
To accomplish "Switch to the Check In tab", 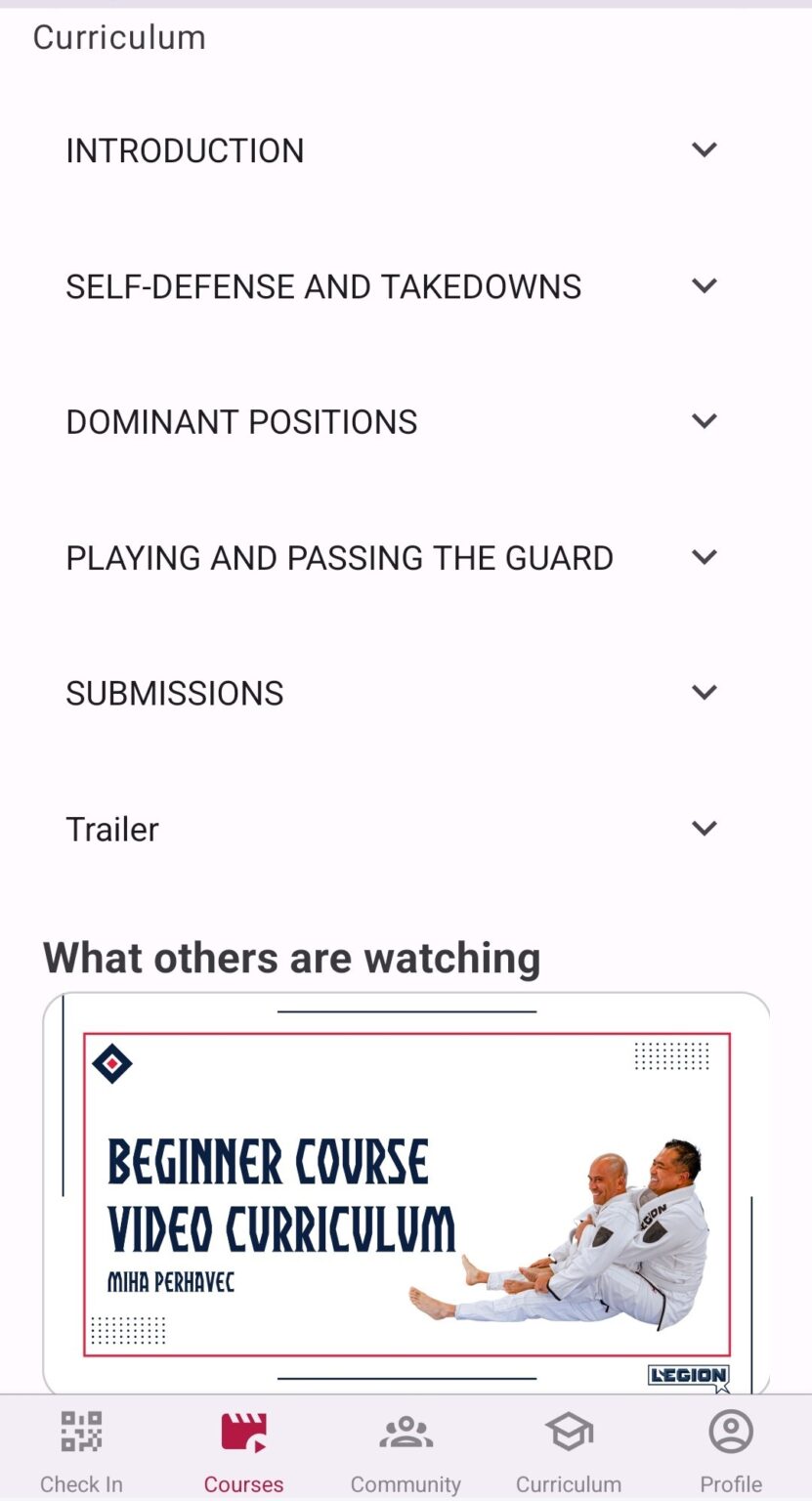I will (x=81, y=1451).
